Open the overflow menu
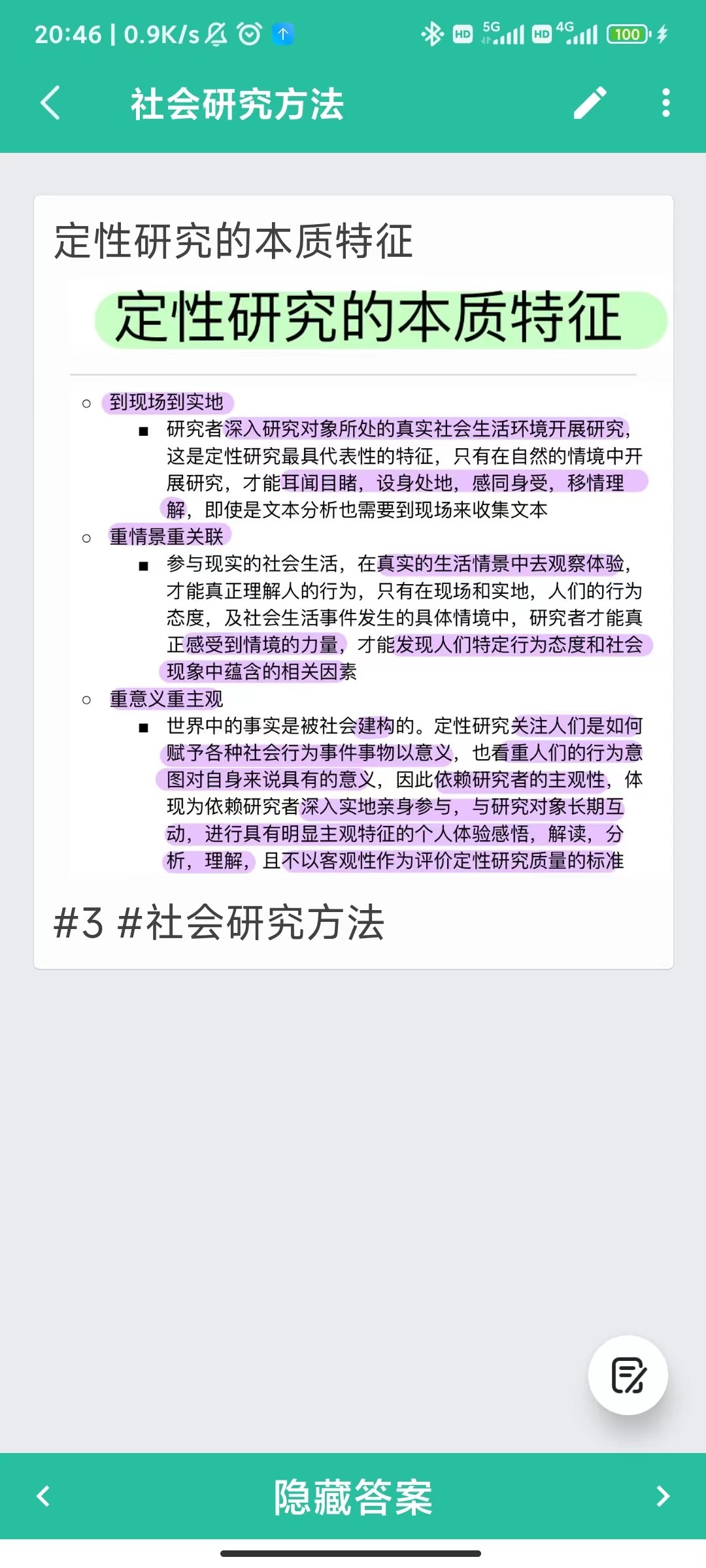Screen dimensions: 706x1568 [x=665, y=103]
